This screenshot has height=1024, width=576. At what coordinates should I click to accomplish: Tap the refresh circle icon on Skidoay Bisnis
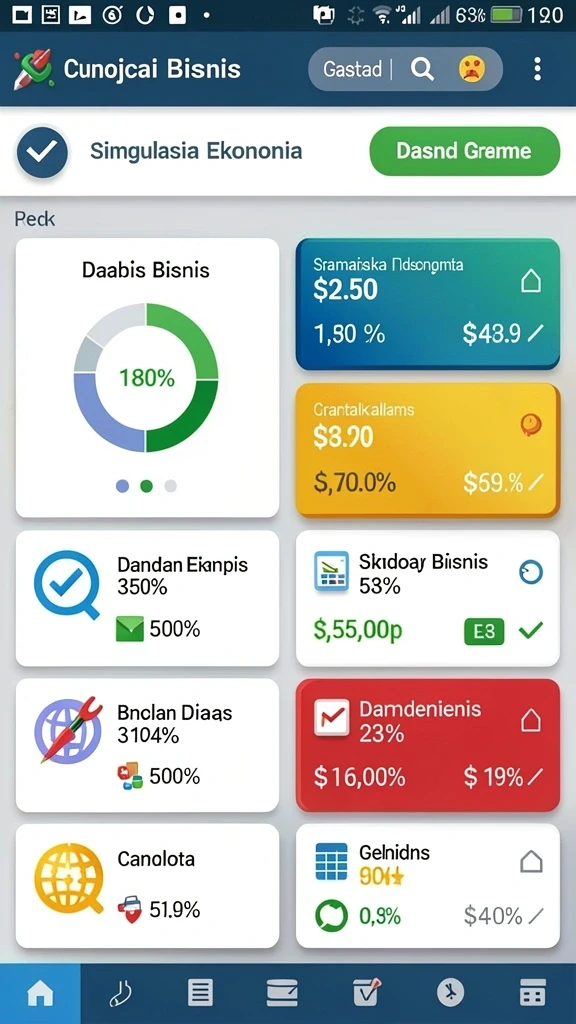pos(530,573)
